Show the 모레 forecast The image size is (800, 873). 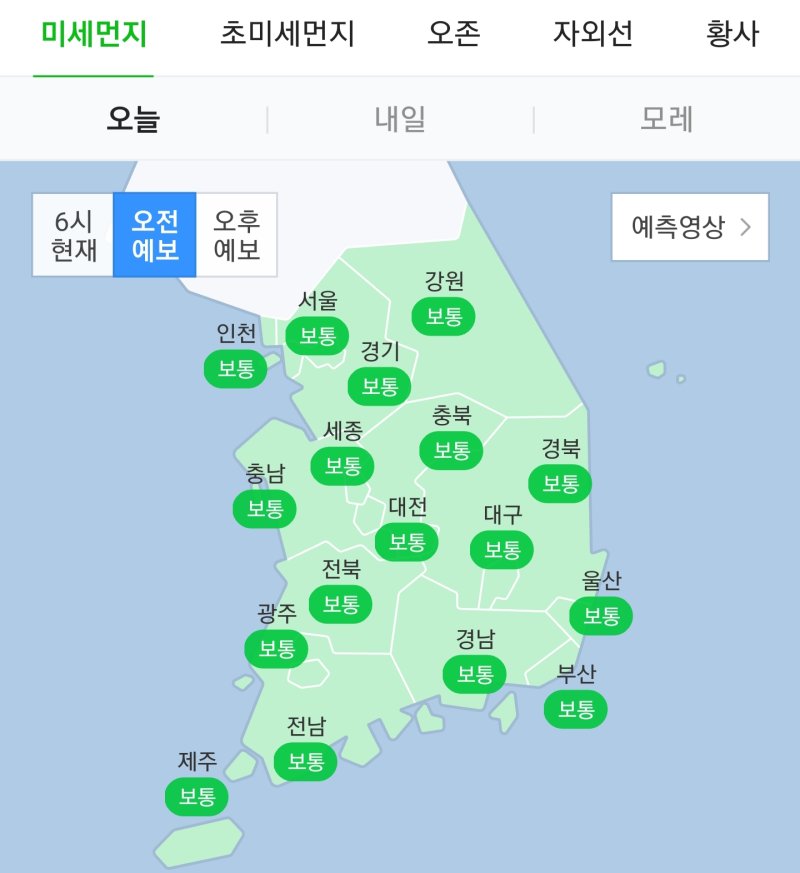(667, 120)
